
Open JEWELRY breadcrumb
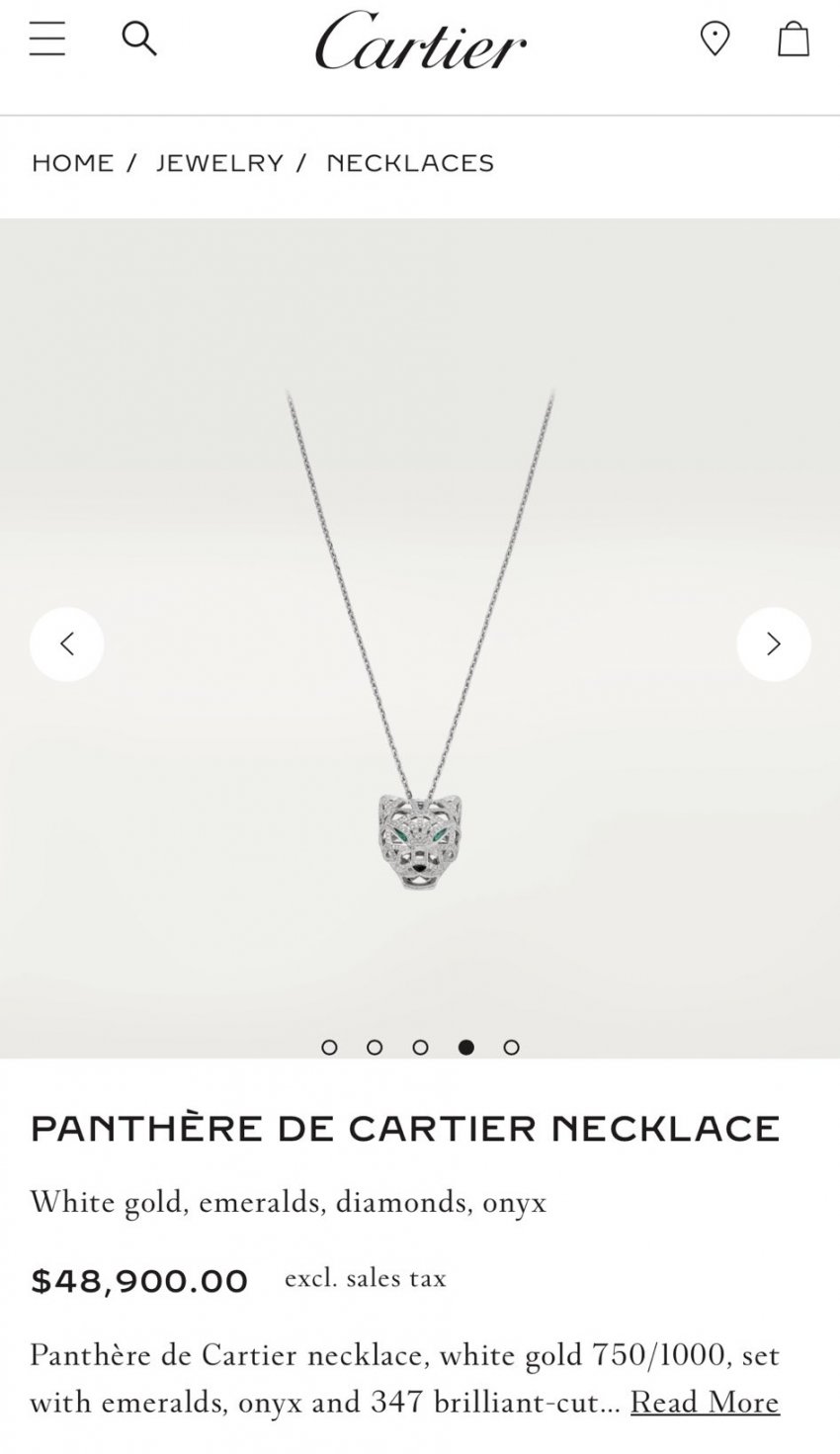219,163
